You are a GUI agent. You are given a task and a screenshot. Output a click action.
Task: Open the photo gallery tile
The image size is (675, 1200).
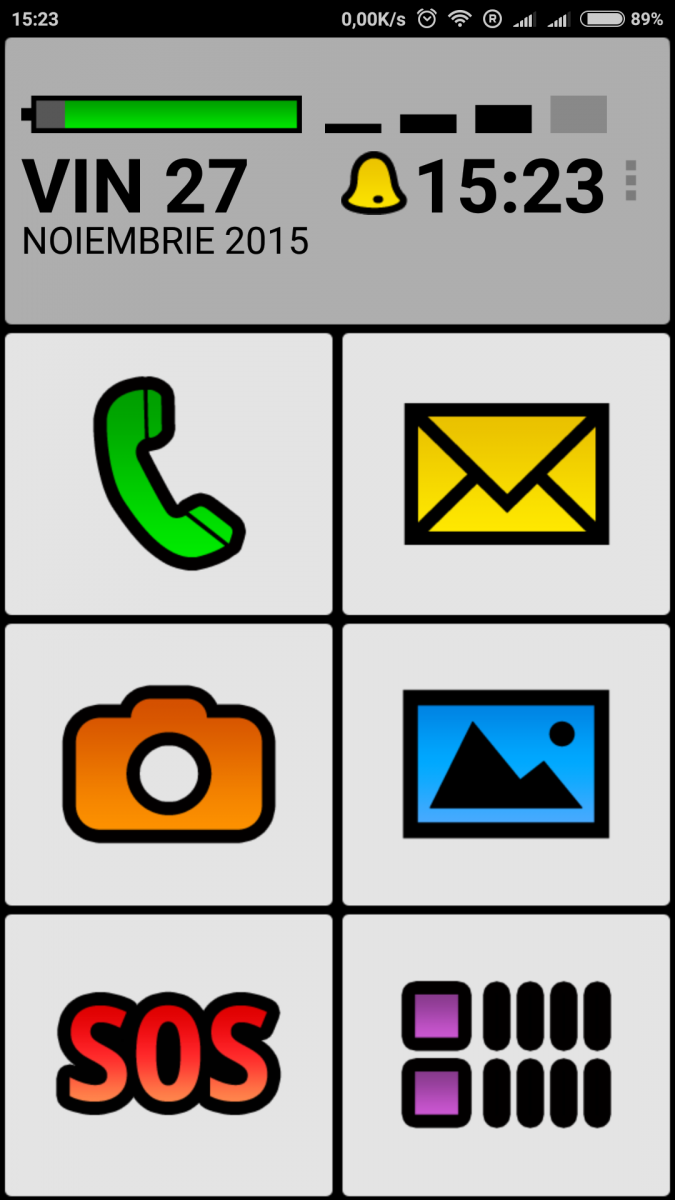pos(506,765)
